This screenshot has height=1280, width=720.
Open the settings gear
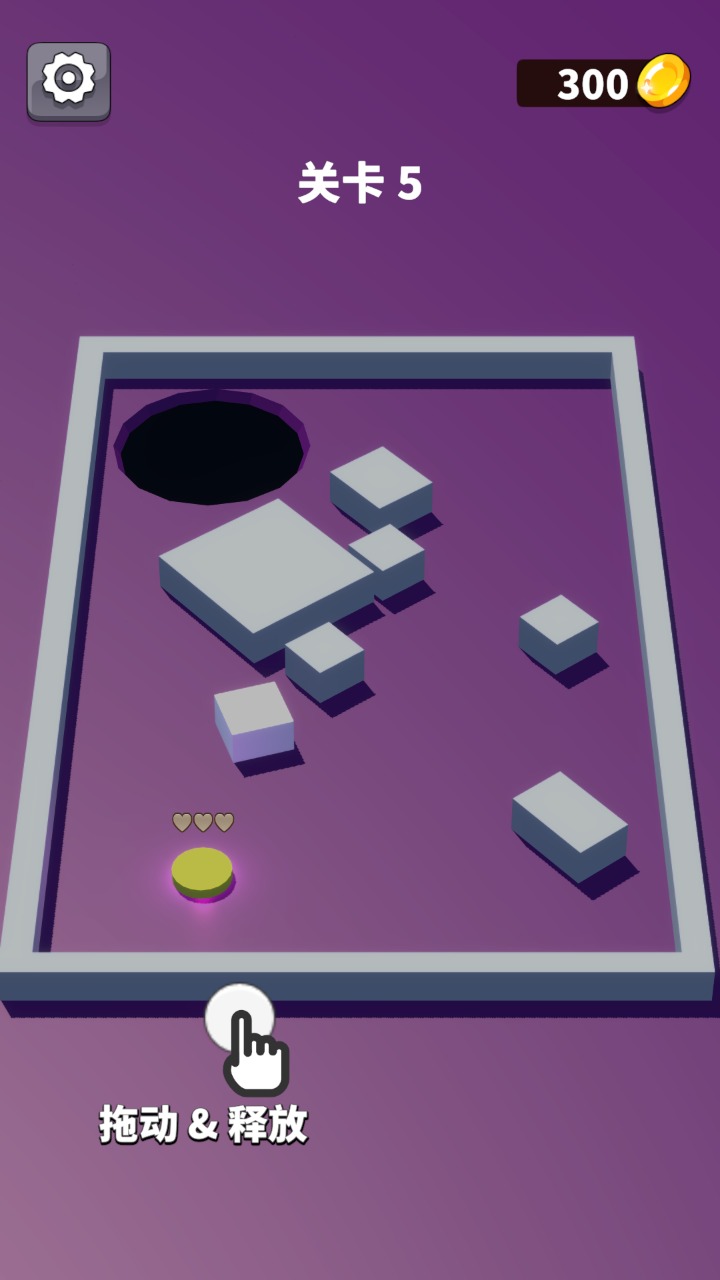(68, 80)
